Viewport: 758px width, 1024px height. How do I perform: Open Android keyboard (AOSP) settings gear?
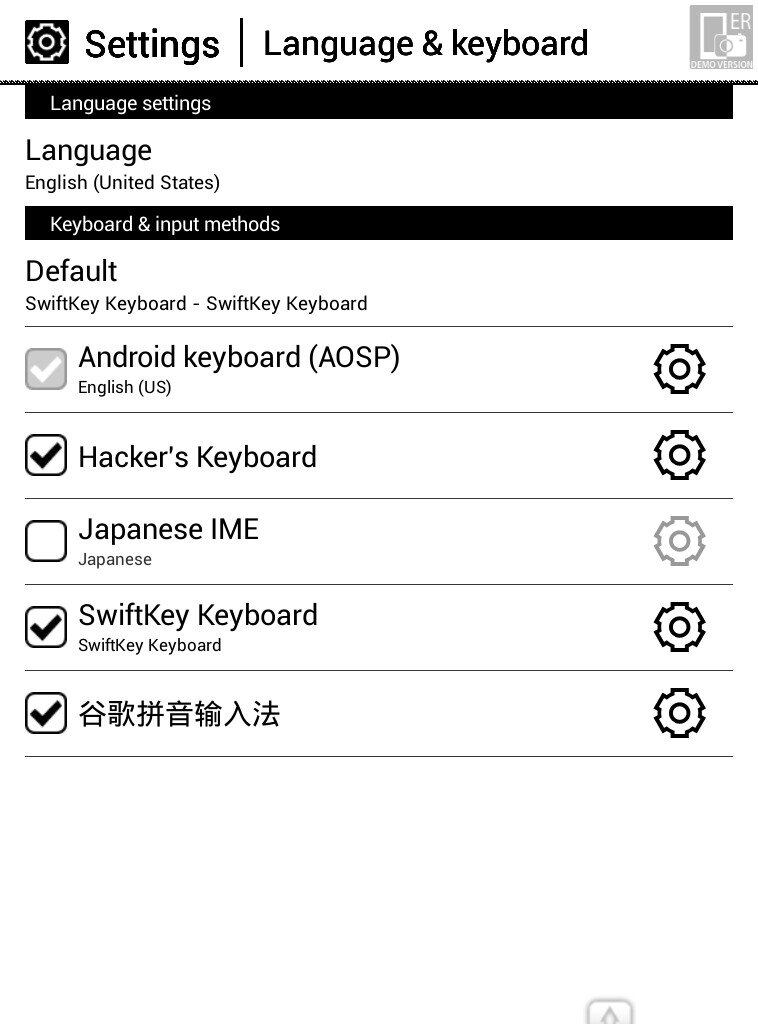coord(679,369)
